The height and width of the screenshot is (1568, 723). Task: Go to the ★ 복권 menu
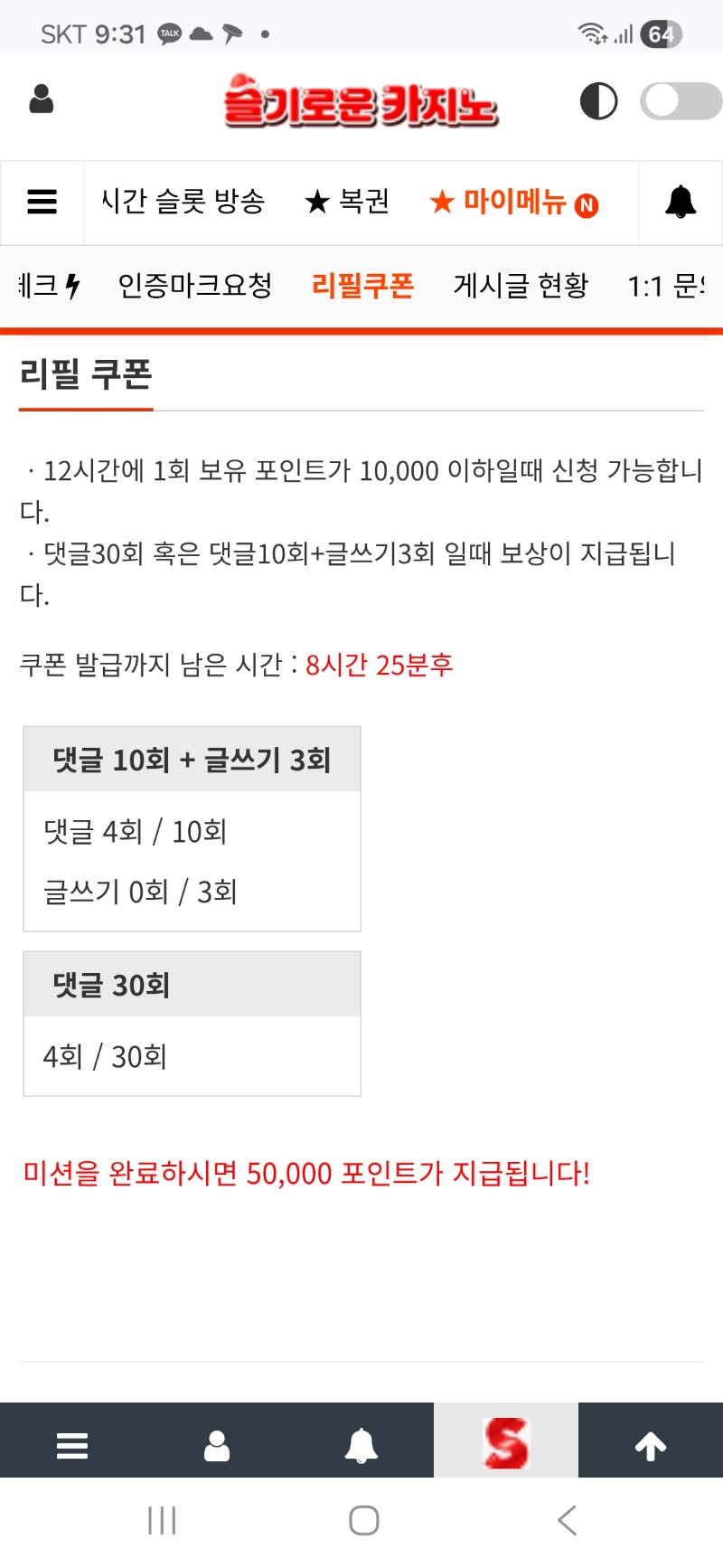(348, 202)
